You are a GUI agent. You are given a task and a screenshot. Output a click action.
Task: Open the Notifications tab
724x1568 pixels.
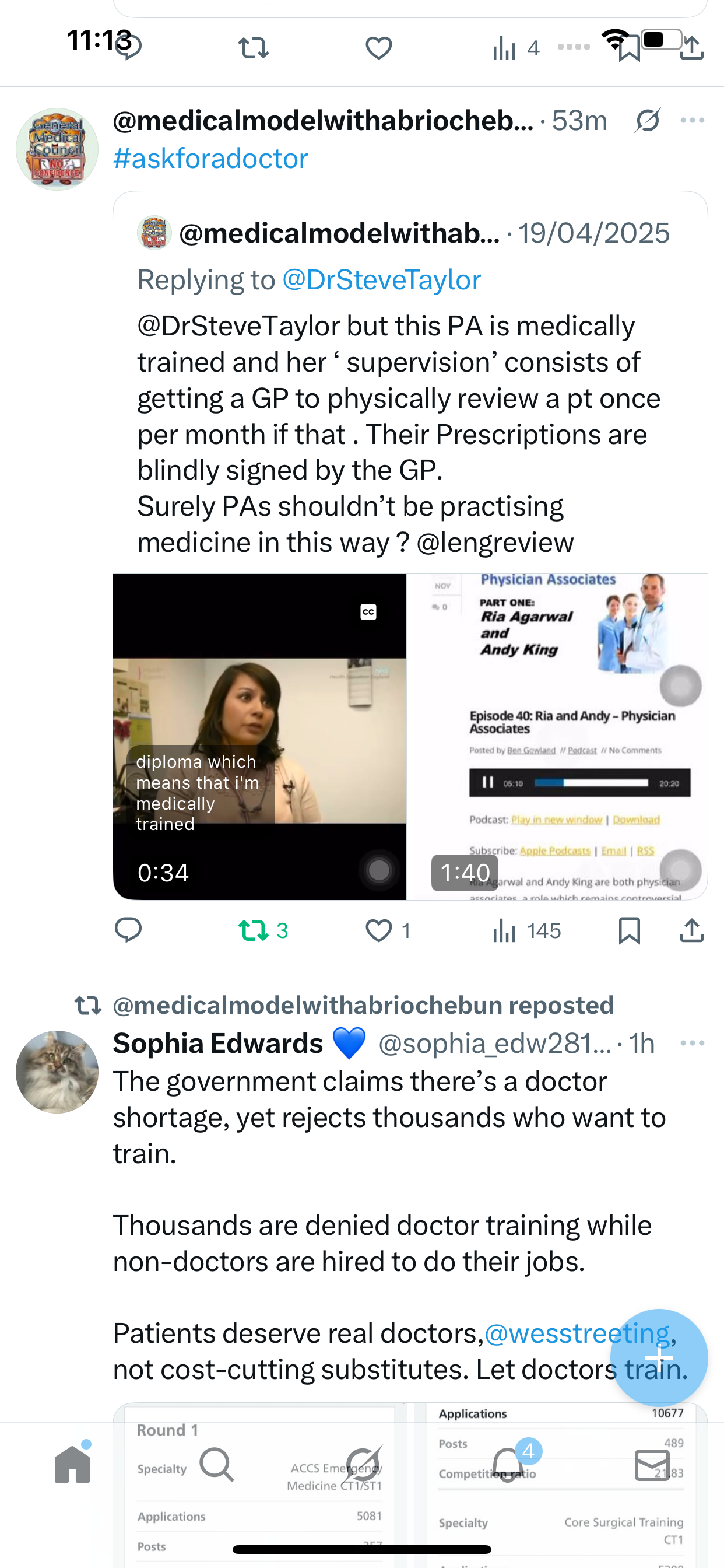coord(507,1465)
